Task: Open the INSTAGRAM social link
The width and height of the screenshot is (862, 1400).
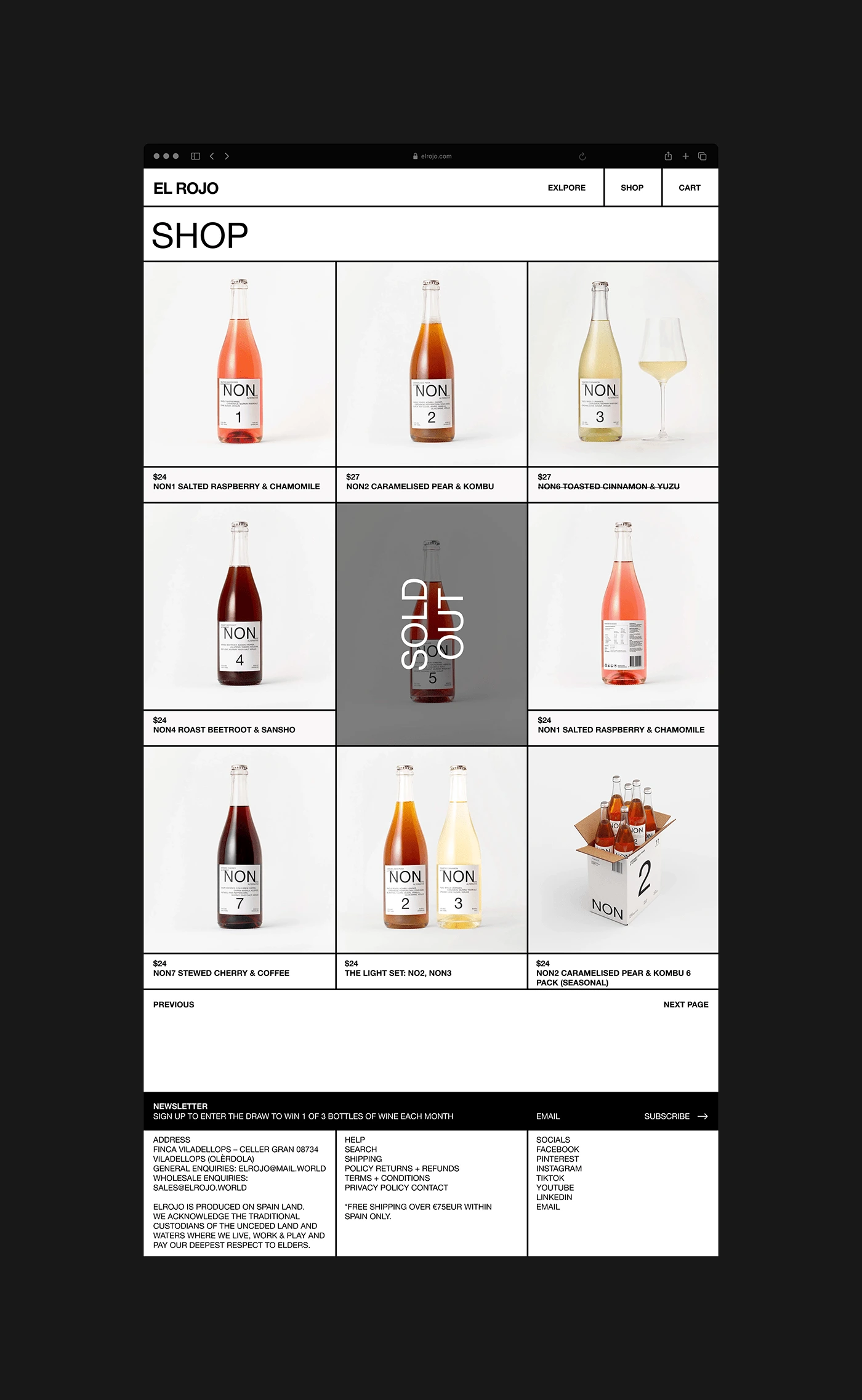Action: [x=559, y=1169]
